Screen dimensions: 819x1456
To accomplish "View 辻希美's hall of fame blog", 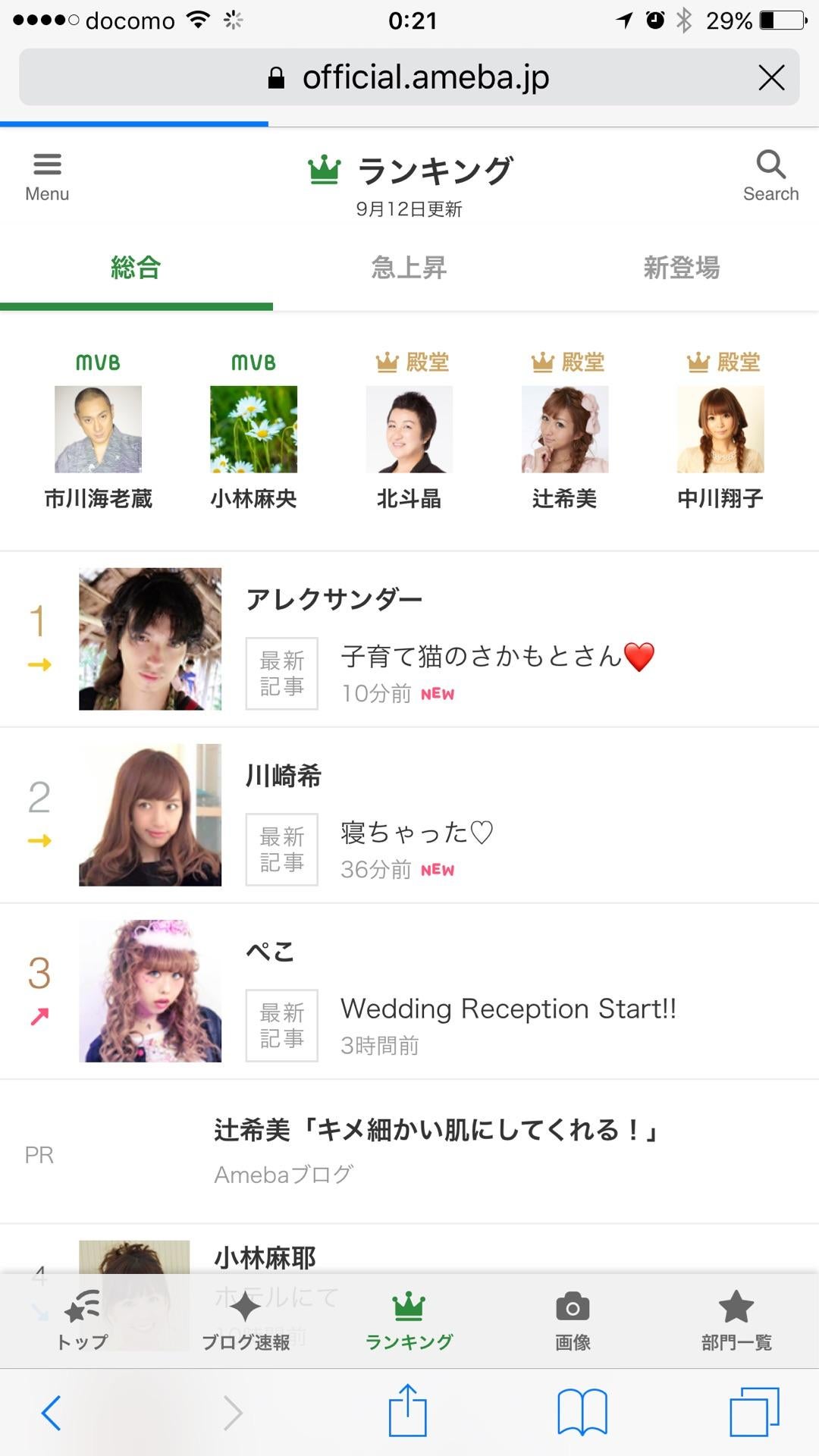I will coord(564,431).
